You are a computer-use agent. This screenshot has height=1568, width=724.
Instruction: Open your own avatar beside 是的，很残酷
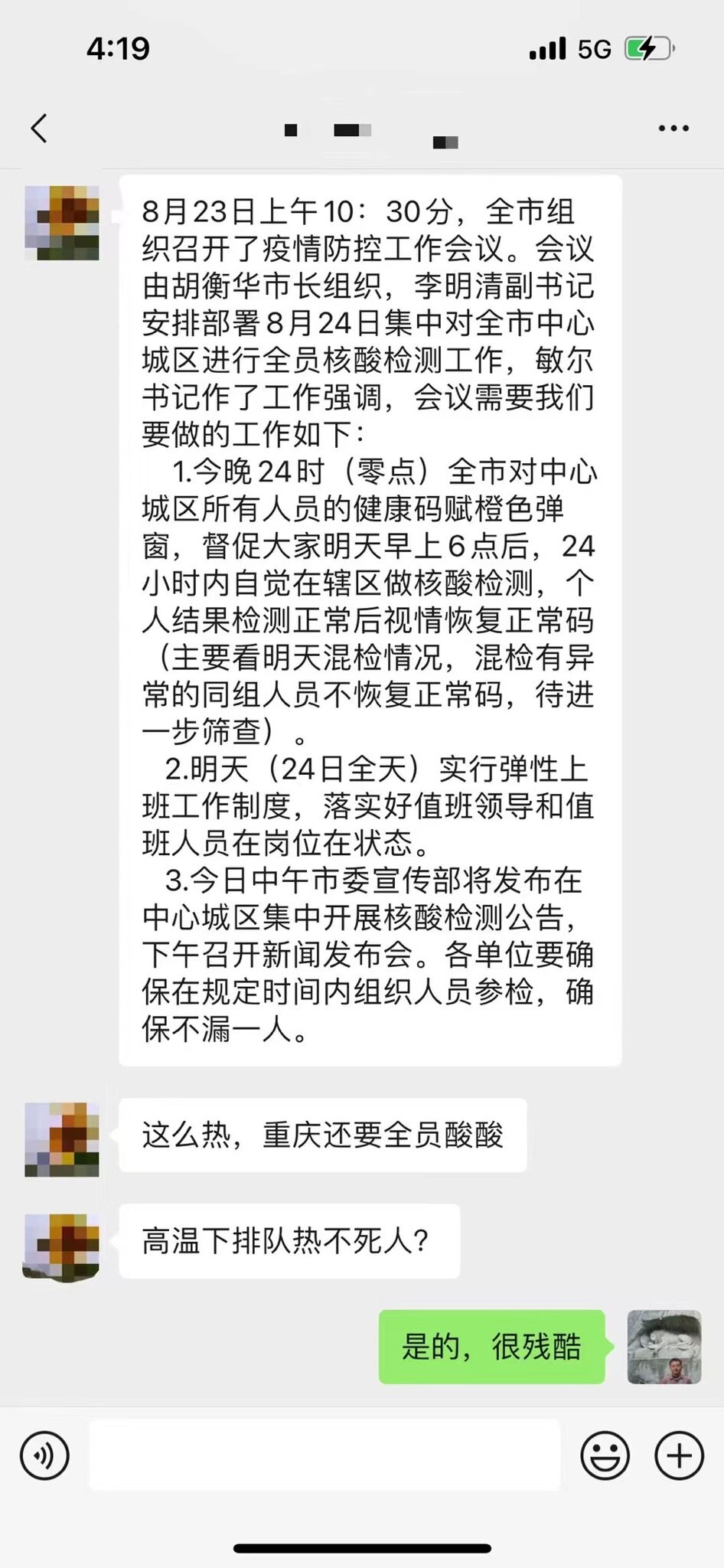tap(664, 1347)
